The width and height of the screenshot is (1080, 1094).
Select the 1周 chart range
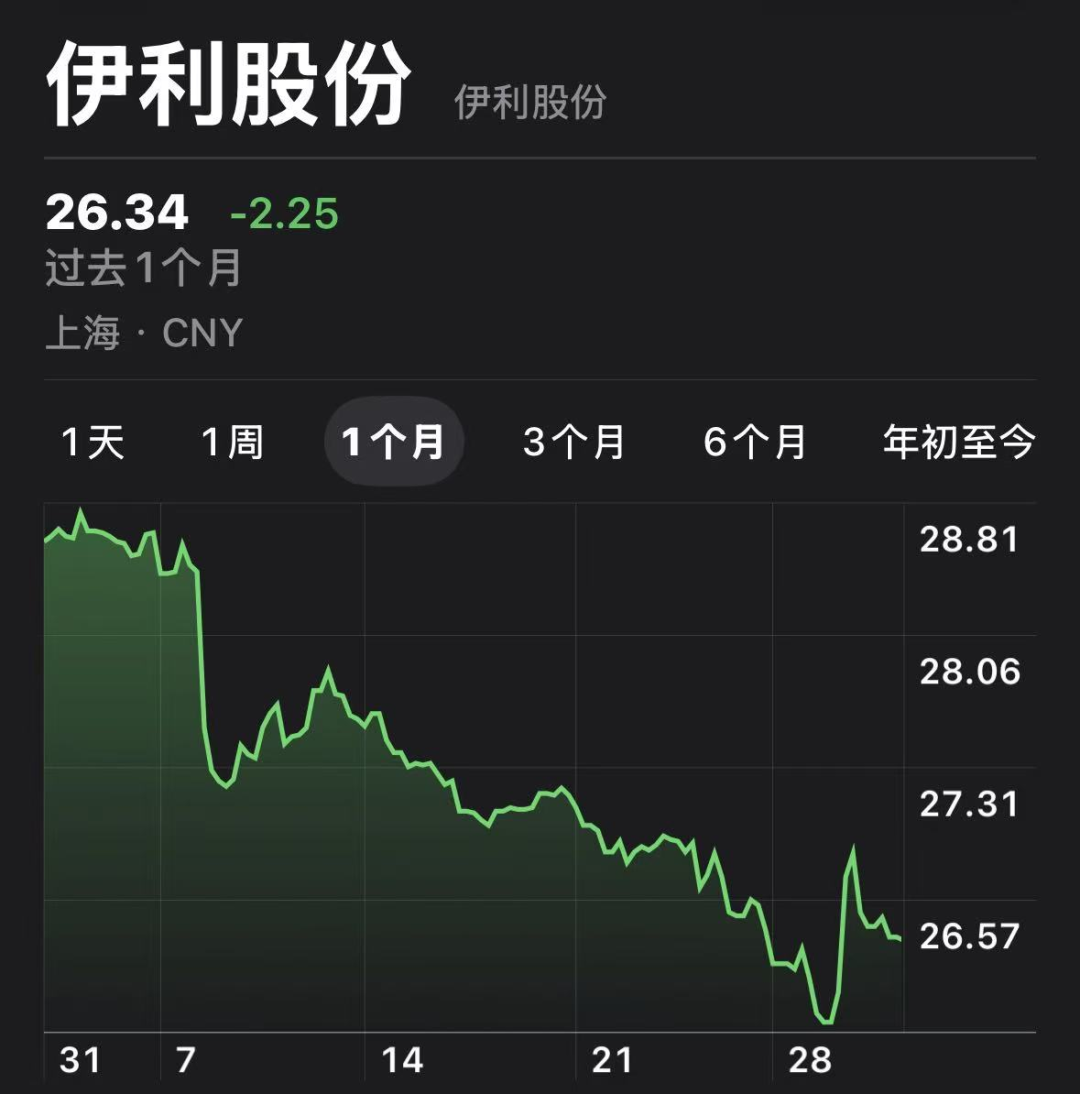tap(233, 441)
